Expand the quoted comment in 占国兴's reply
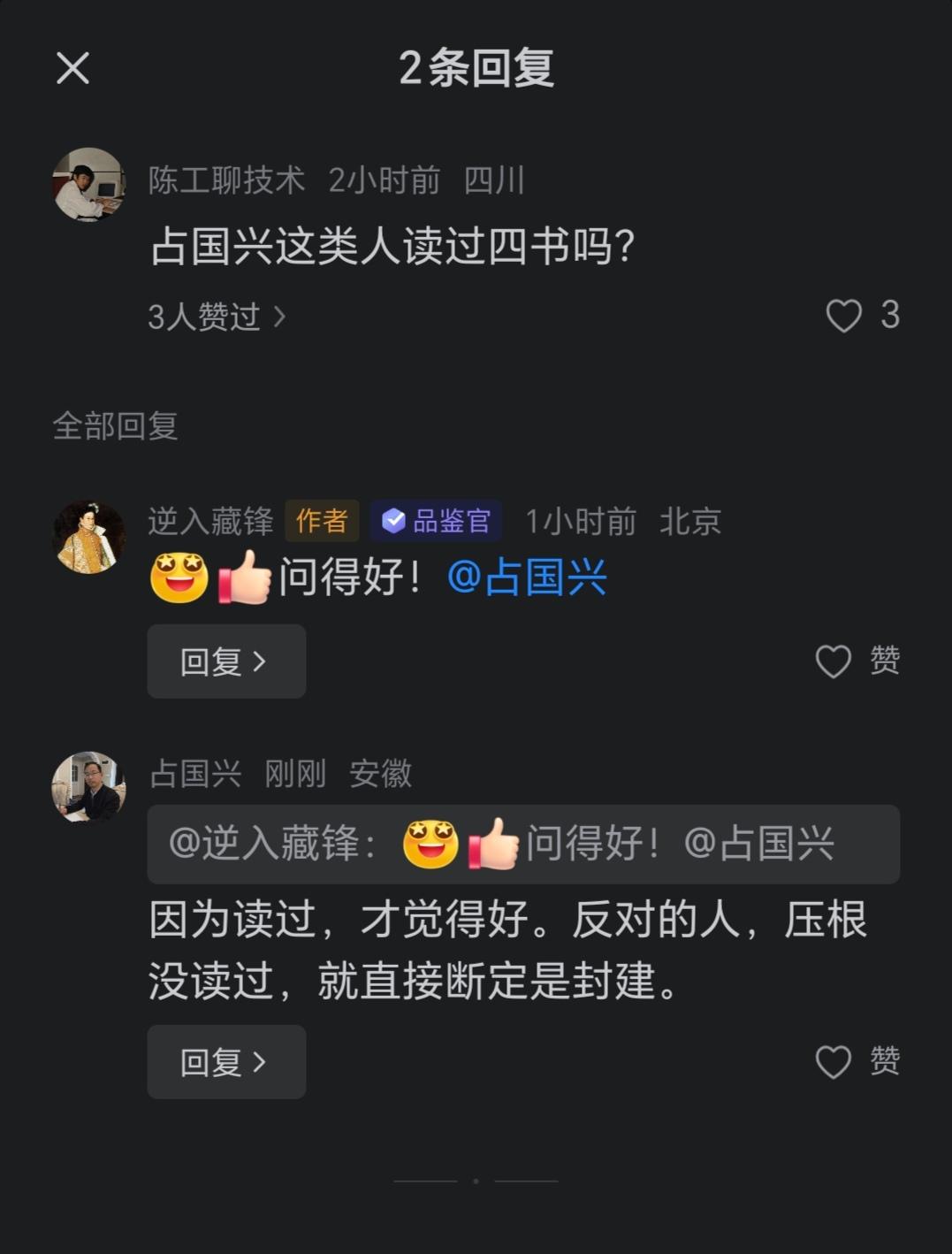952x1254 pixels. click(x=523, y=845)
